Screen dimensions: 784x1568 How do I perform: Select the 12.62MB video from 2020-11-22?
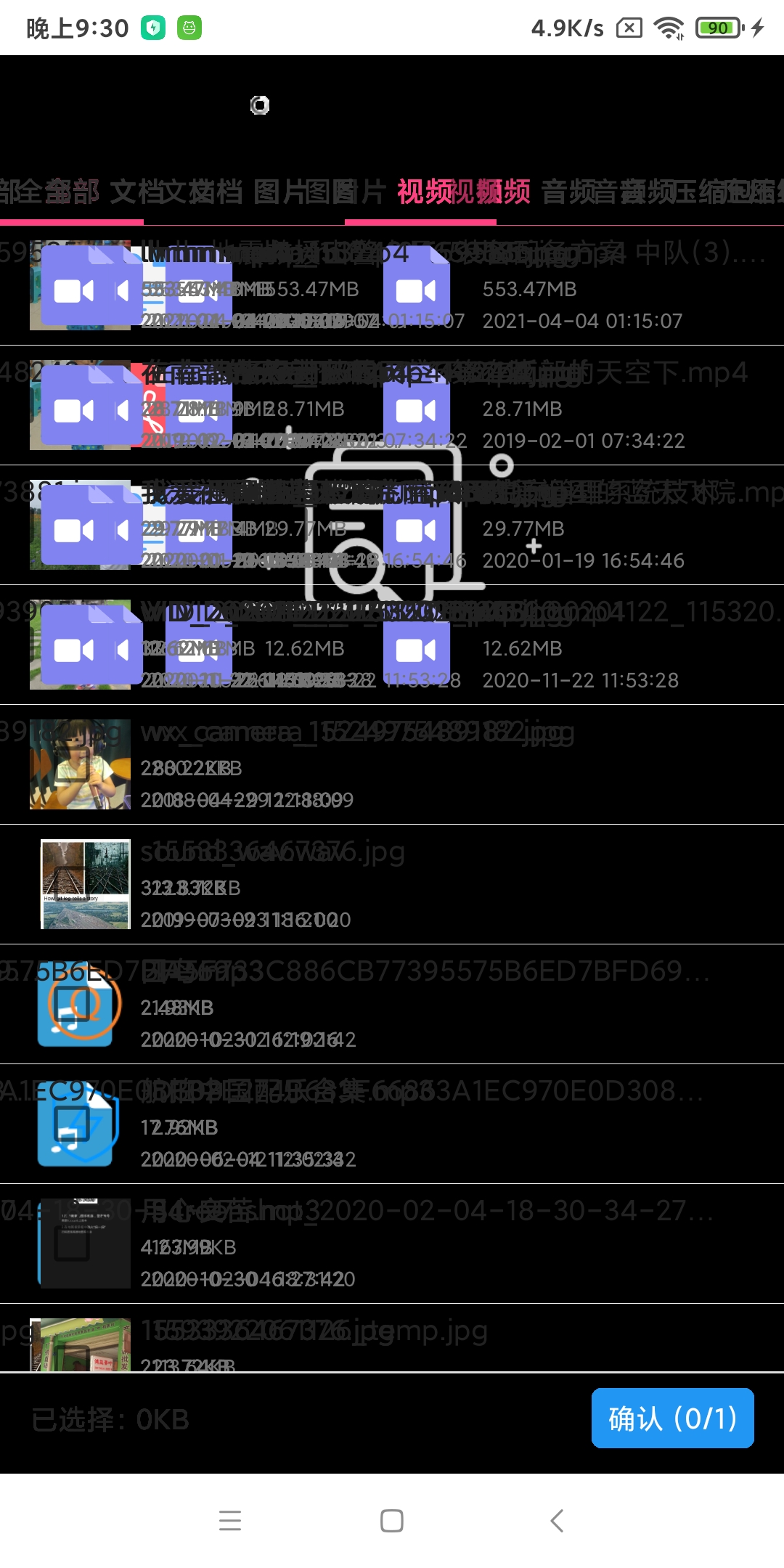pos(392,645)
